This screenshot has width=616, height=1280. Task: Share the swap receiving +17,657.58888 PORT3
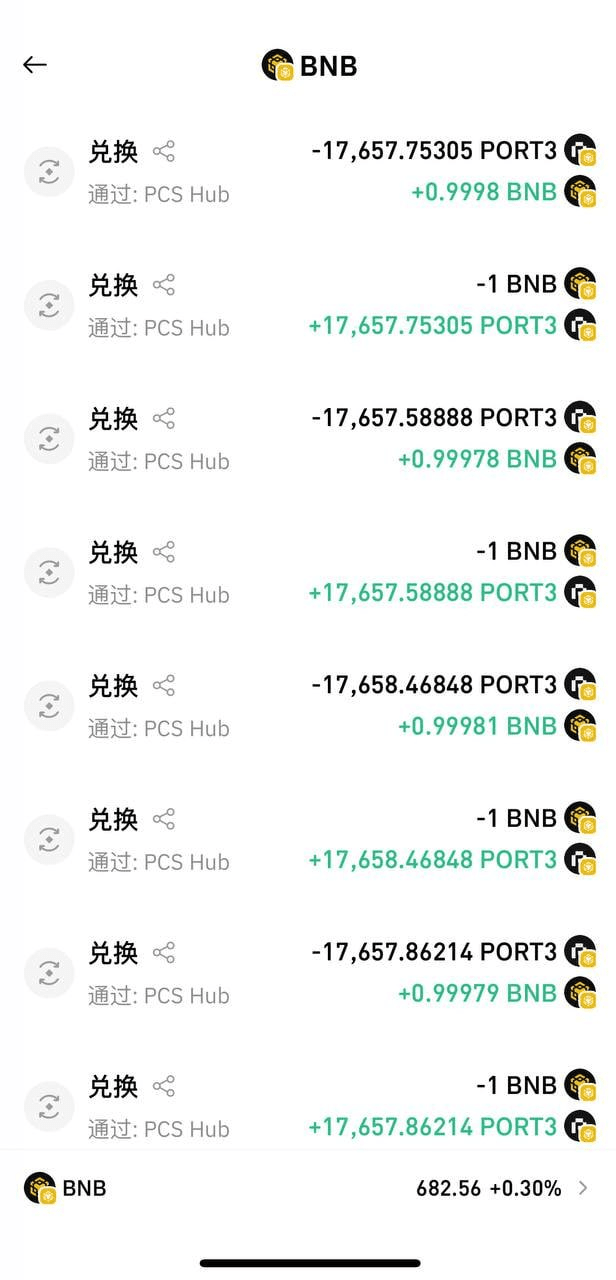click(x=164, y=552)
